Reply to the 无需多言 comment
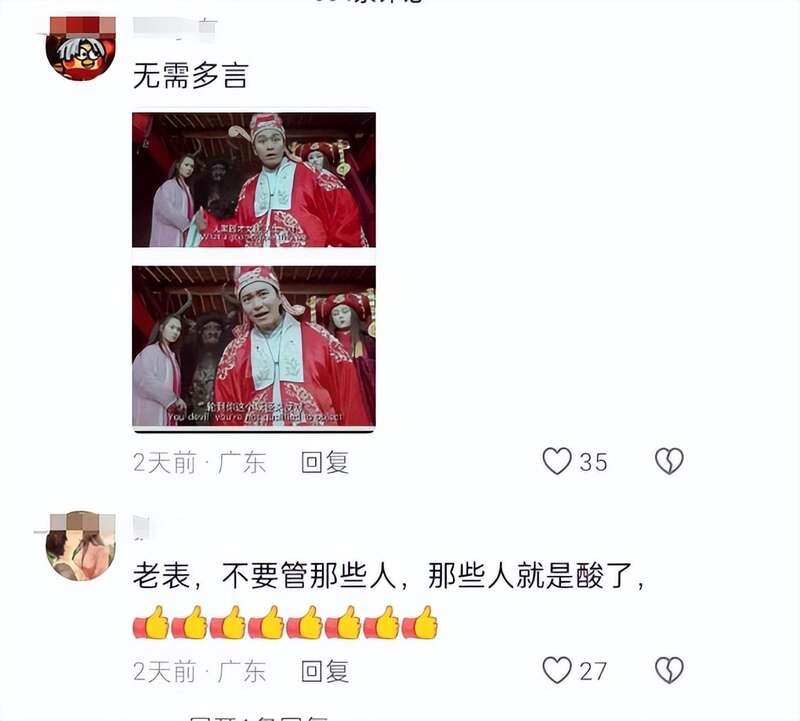Image resolution: width=800 pixels, height=721 pixels. [324, 462]
